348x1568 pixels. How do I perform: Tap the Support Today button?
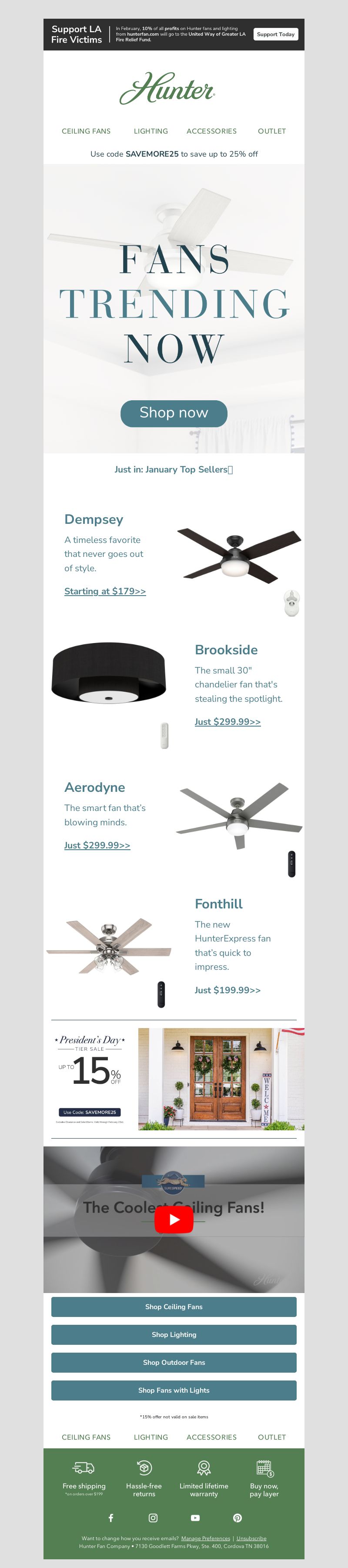(276, 35)
